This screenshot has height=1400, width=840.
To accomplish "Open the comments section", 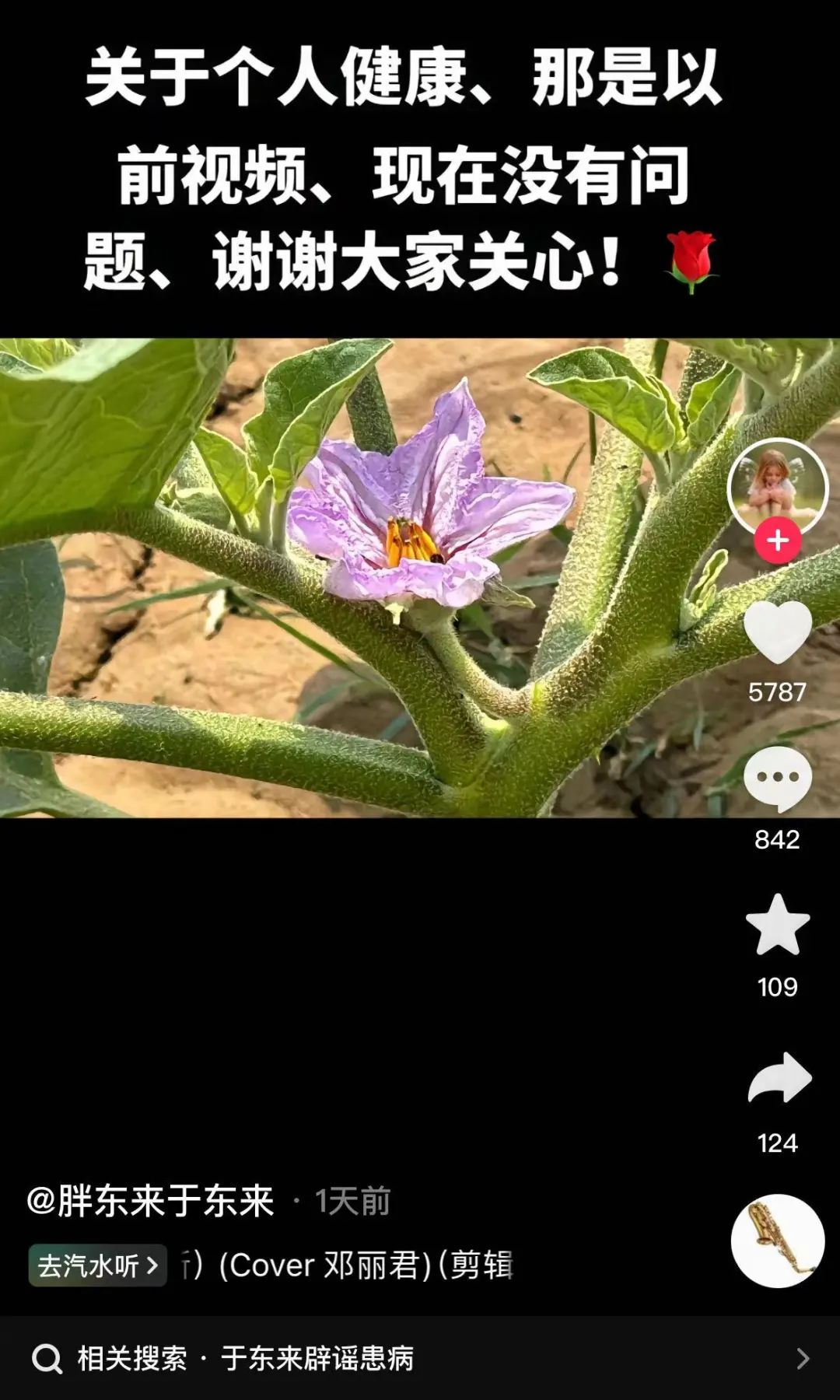I will (777, 779).
